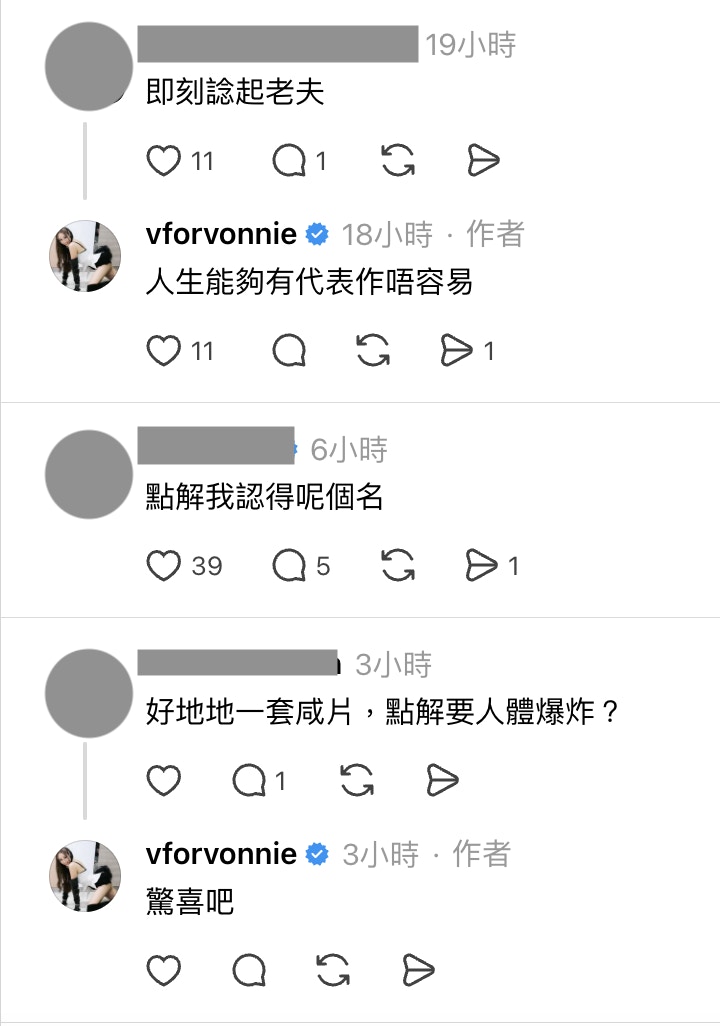The height and width of the screenshot is (1026, 720).
Task: Repost 人生能夠有代表作唔容易 reply
Action: pyautogui.click(x=373, y=351)
